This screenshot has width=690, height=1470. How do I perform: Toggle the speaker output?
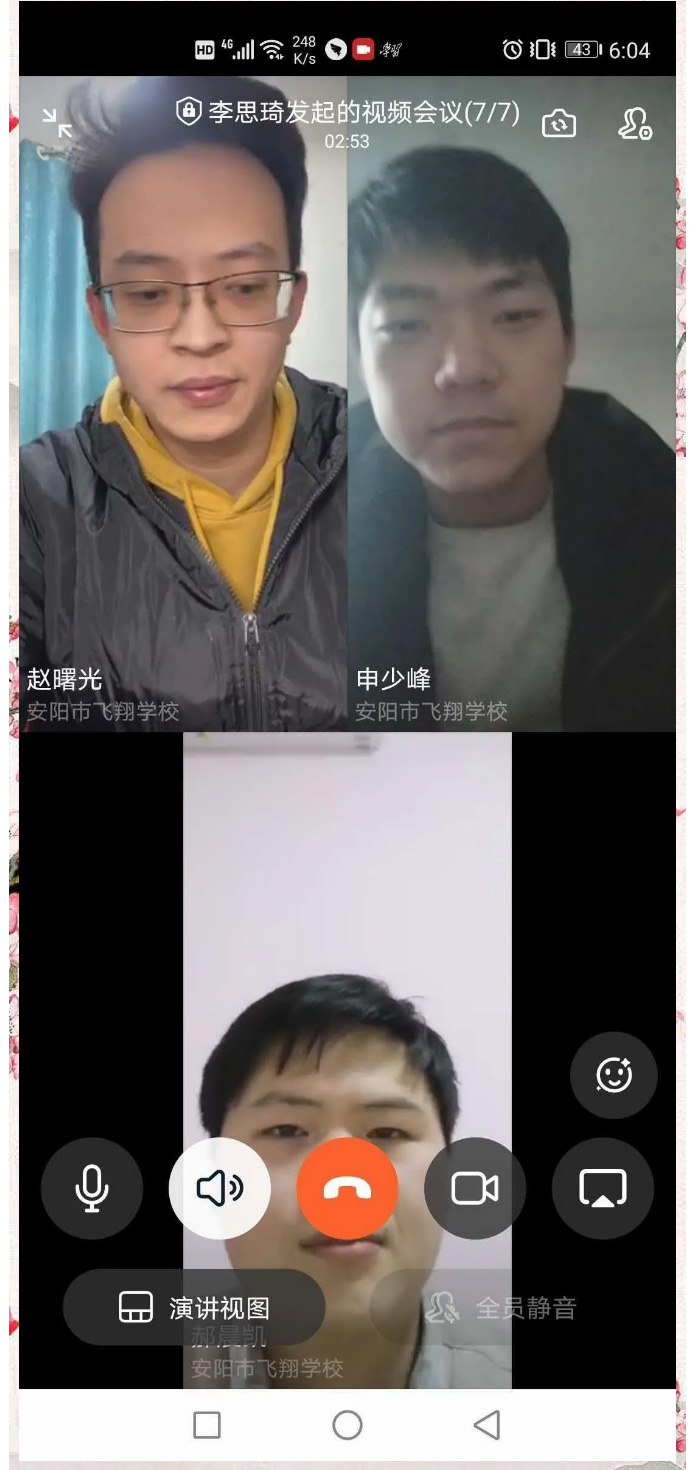(219, 1188)
